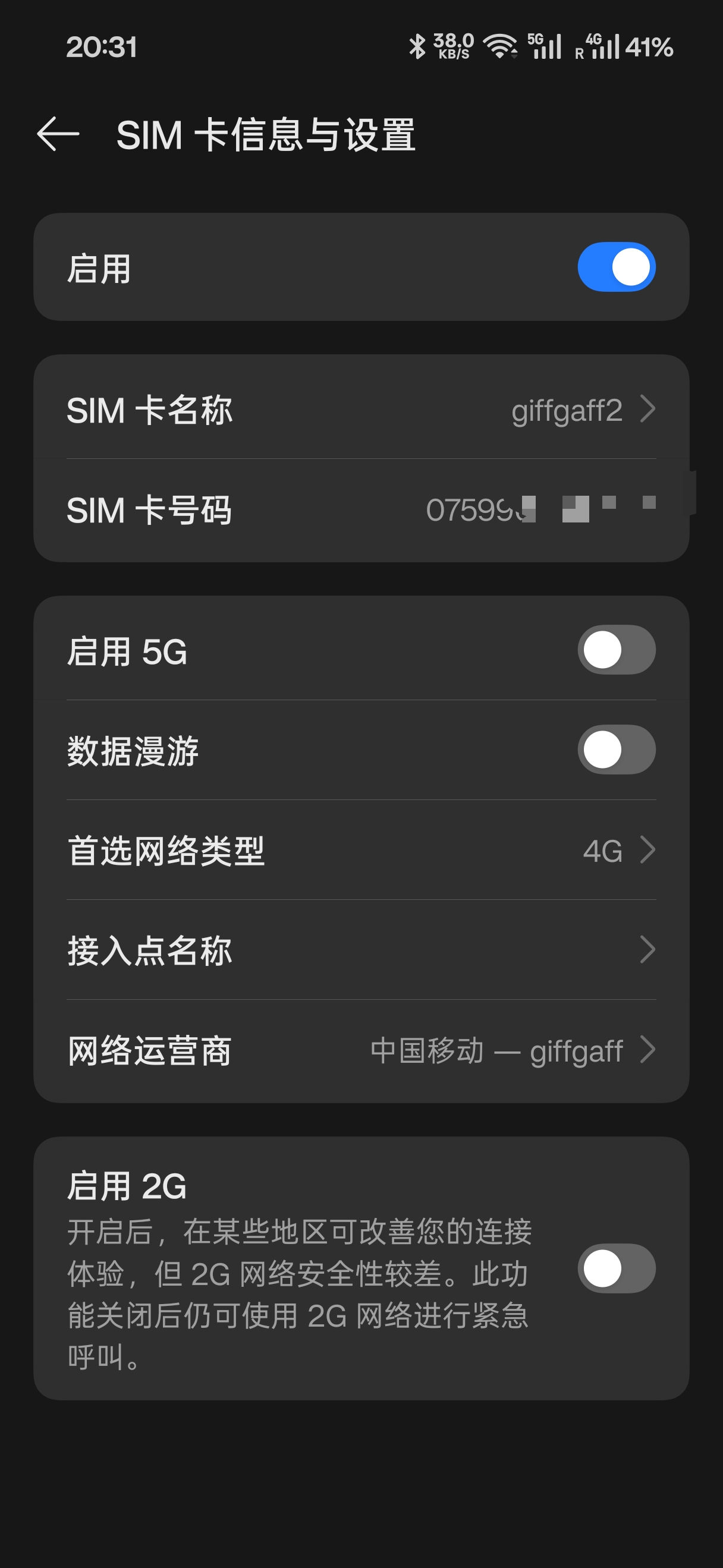Open SIM 卡名称 giffgaff2 row
Viewport: 723px width, 1568px height.
click(360, 409)
